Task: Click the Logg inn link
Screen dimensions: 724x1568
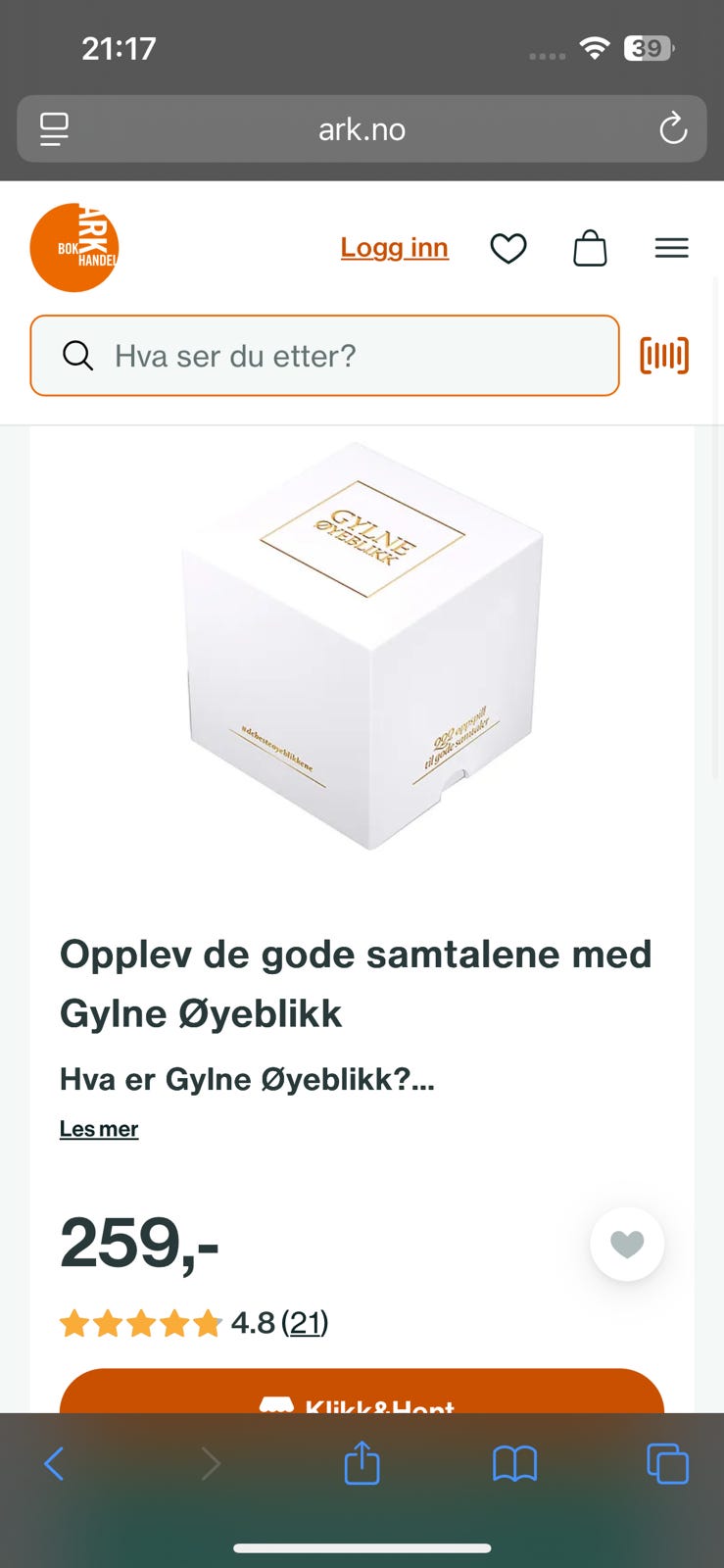Action: point(394,248)
